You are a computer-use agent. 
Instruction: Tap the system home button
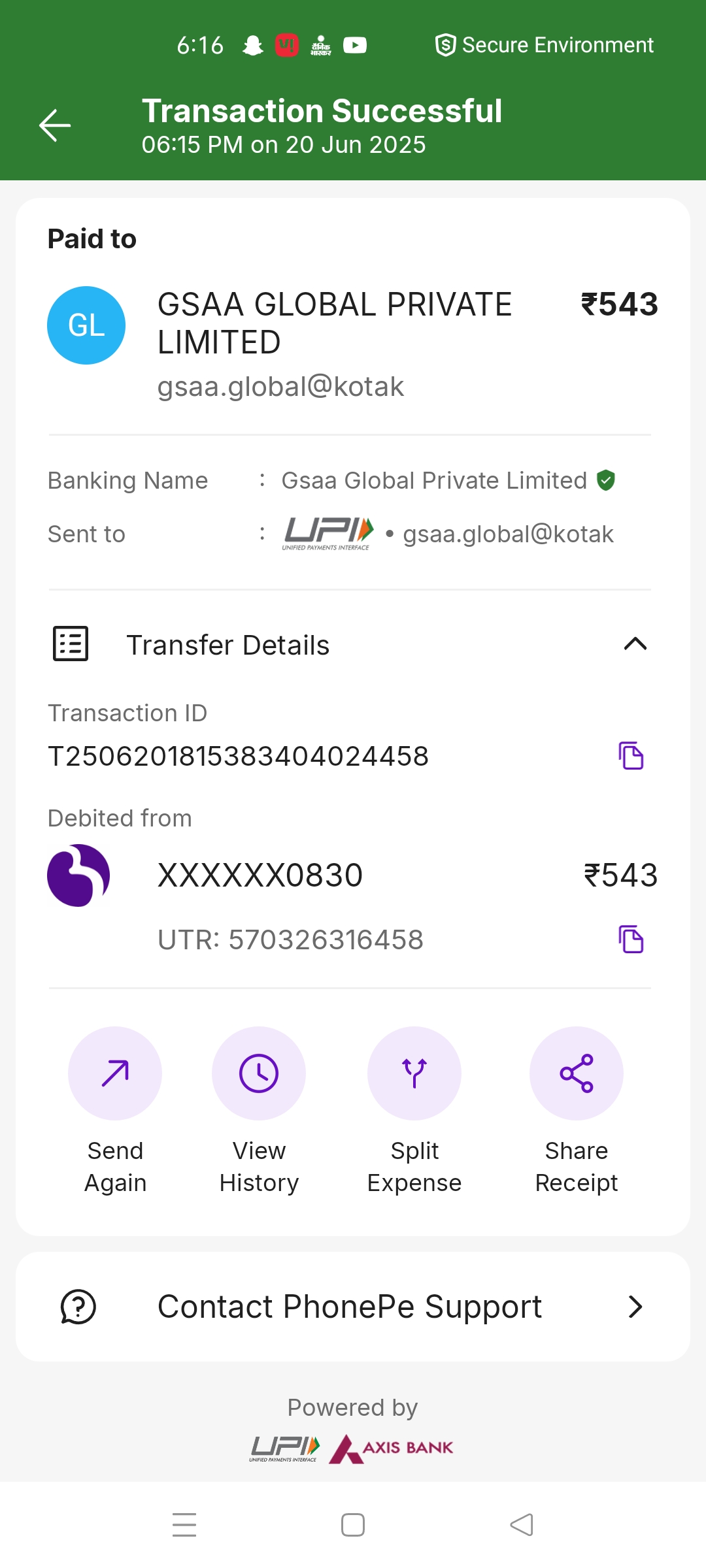353,1525
